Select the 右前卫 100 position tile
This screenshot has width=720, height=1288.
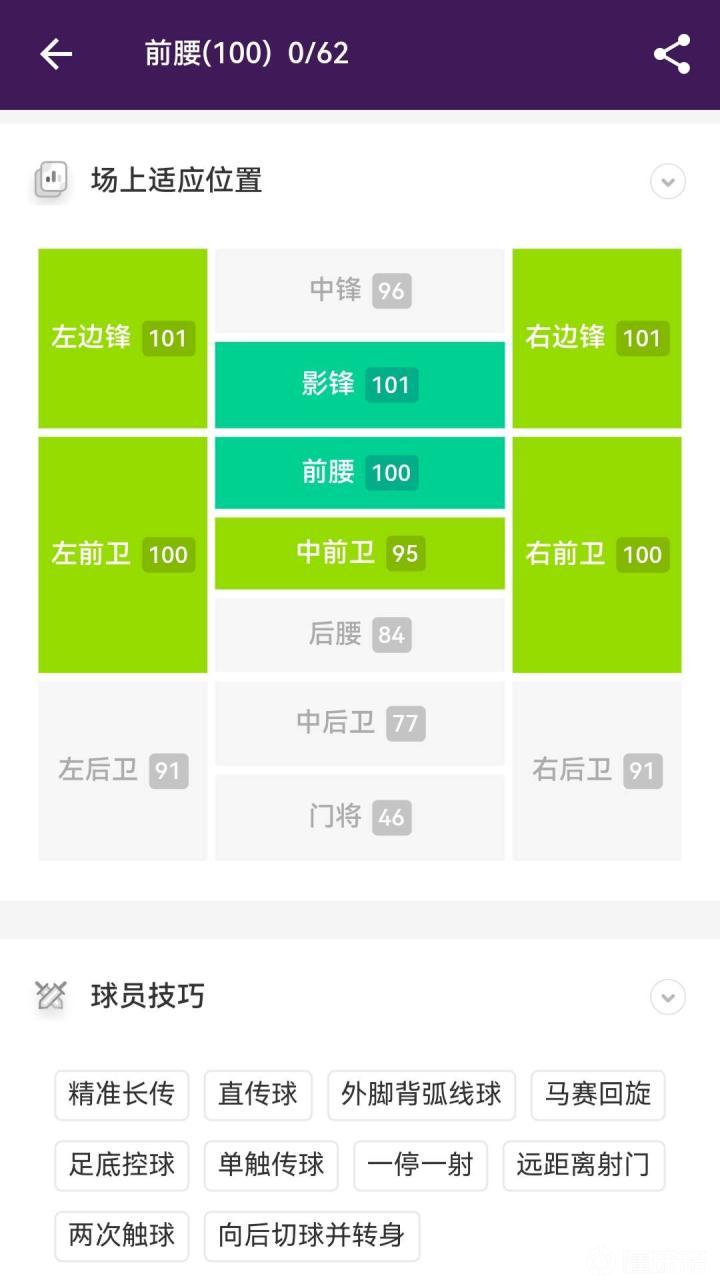pos(597,554)
